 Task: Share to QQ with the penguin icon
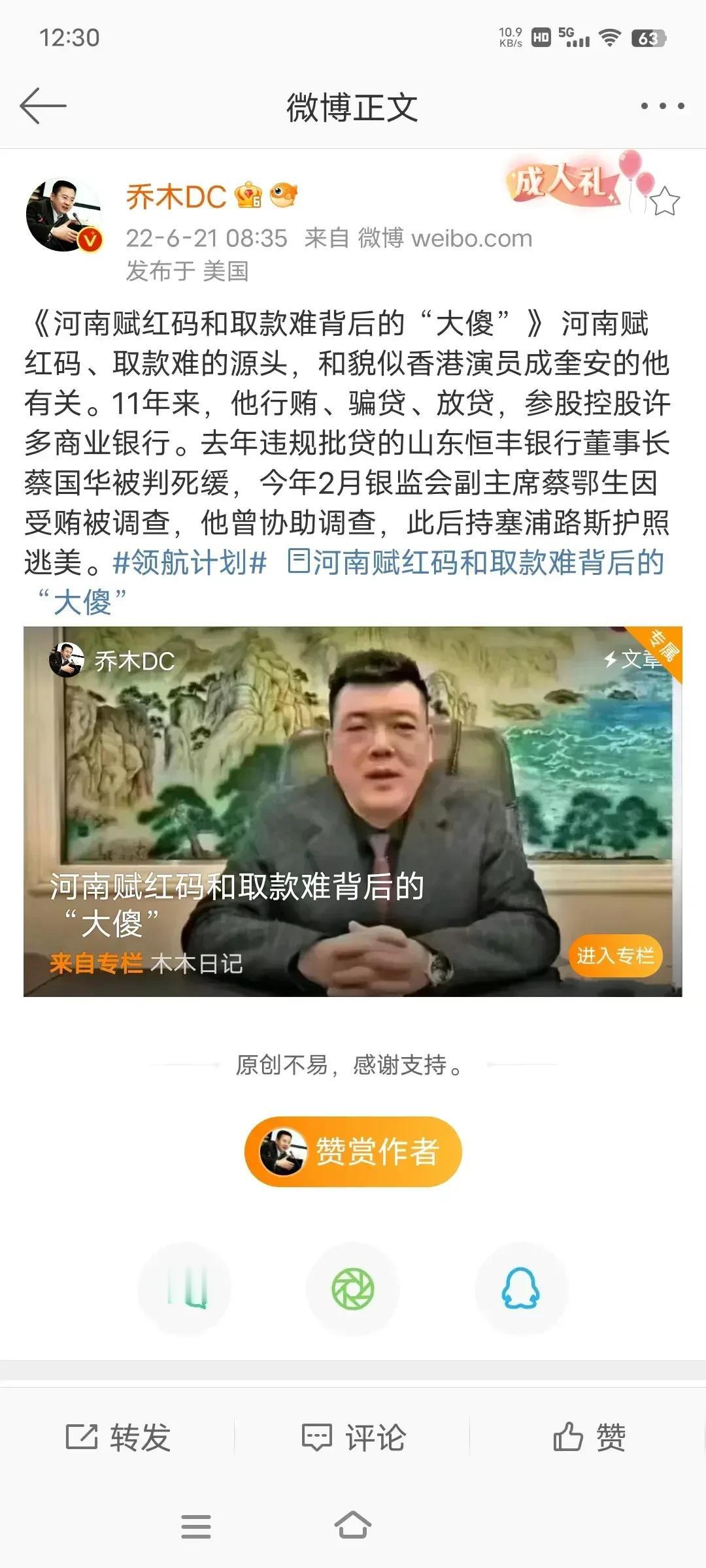click(520, 1289)
